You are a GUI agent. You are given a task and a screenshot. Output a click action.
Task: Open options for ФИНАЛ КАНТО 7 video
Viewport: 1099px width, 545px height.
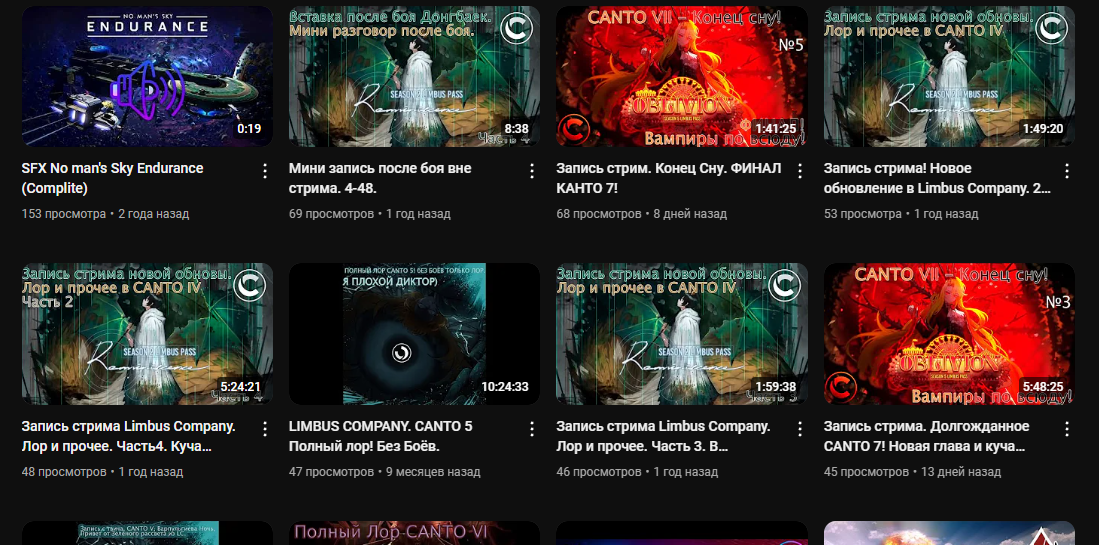pos(800,171)
